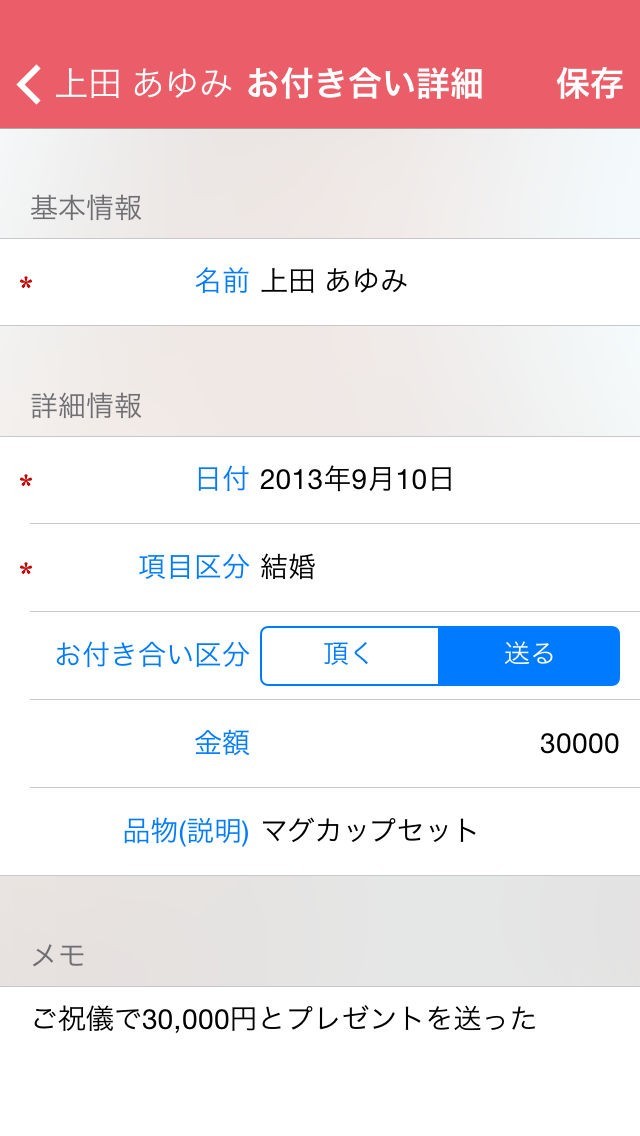Select the 頂く segment
Image resolution: width=640 pixels, height=1136 pixels.
(349, 656)
